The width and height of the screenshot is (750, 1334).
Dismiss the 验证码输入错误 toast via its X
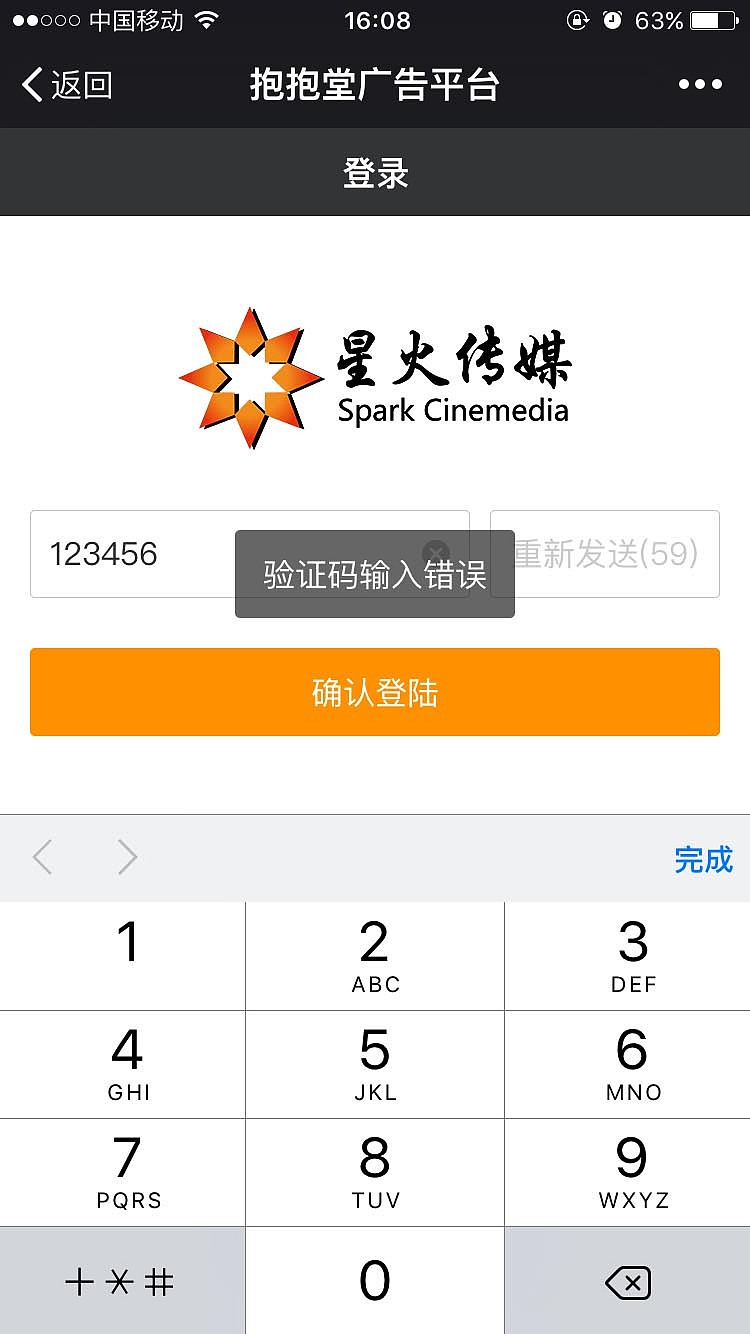[x=436, y=552]
